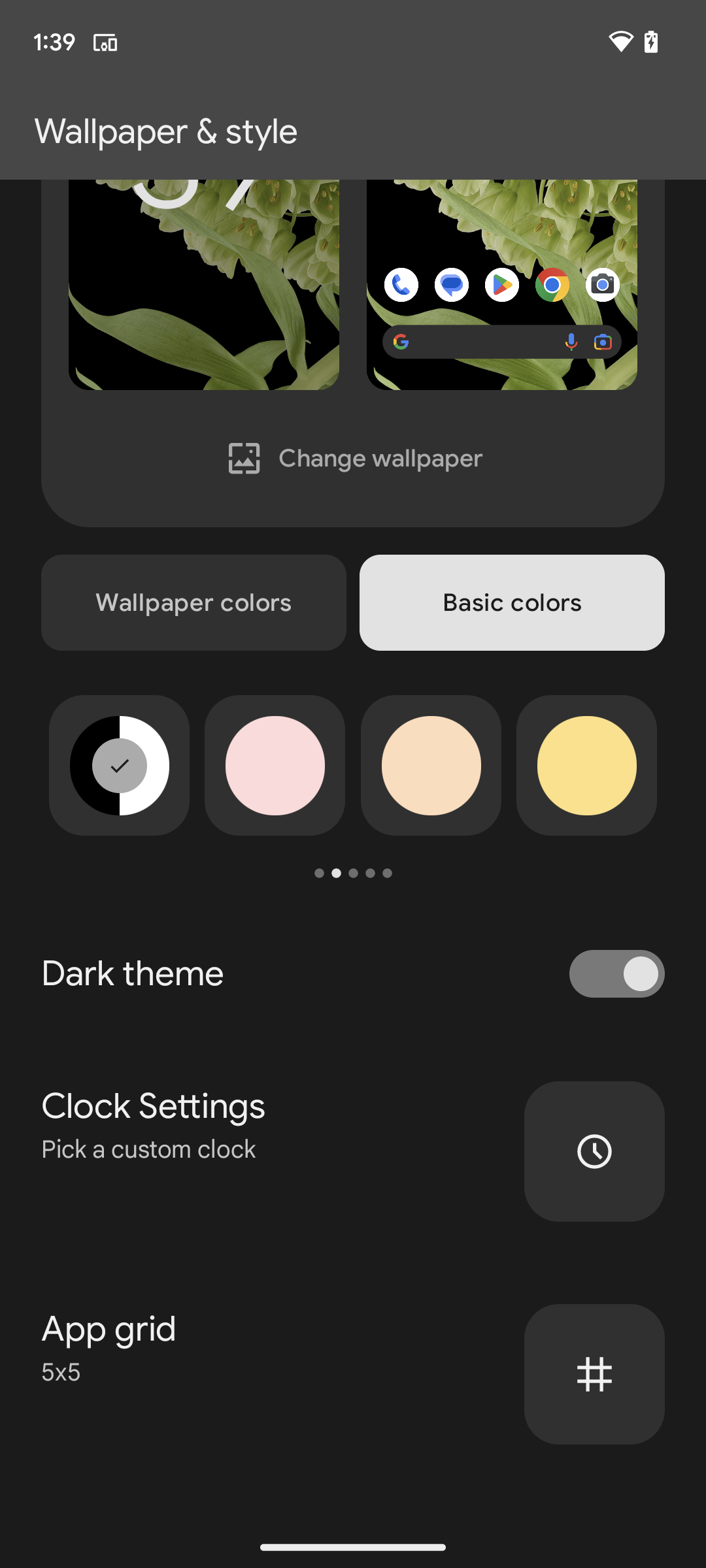Select the Camera icon in the preview
This screenshot has width=706, height=1568.
point(602,284)
